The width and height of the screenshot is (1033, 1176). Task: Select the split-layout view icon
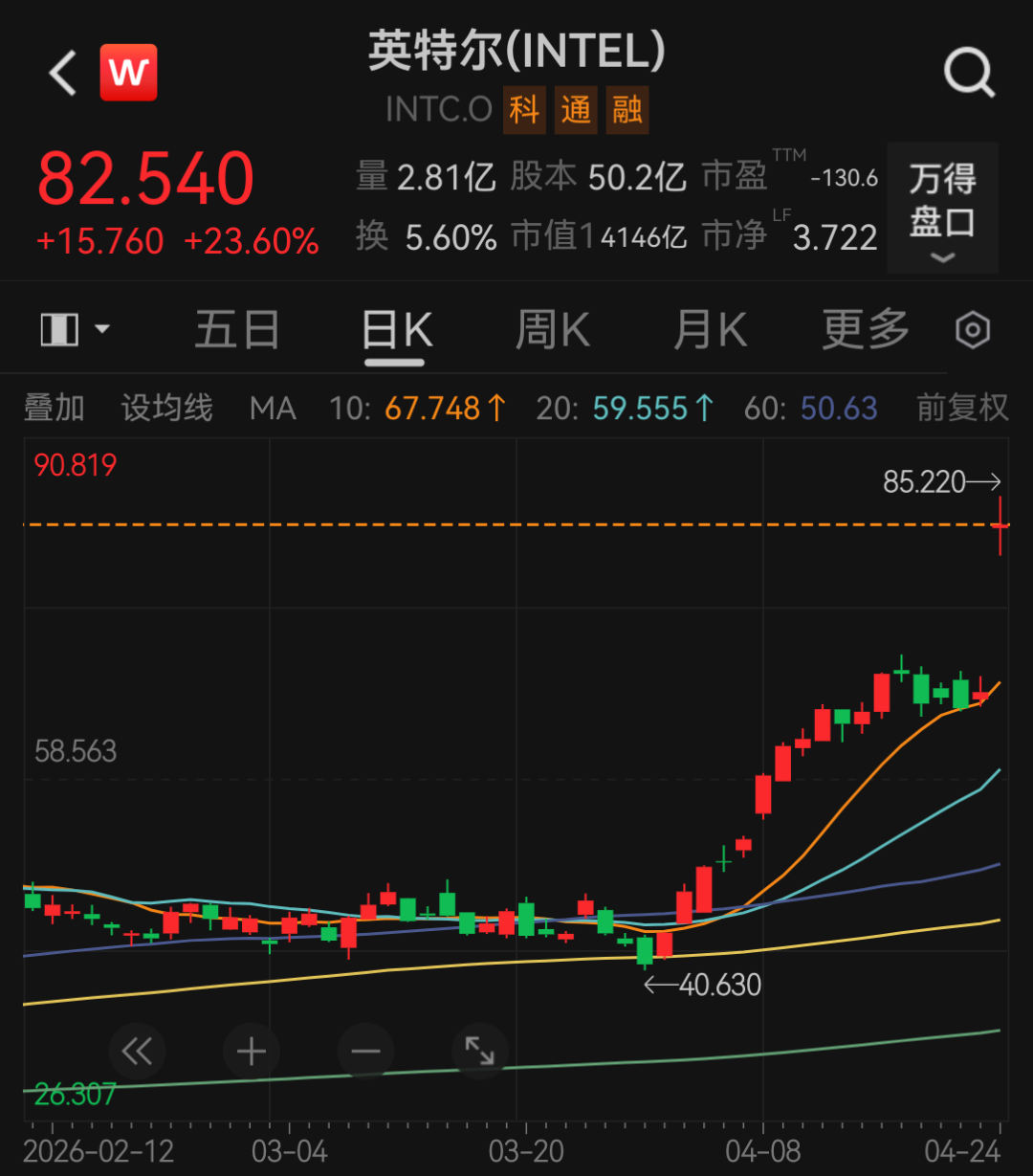(57, 327)
